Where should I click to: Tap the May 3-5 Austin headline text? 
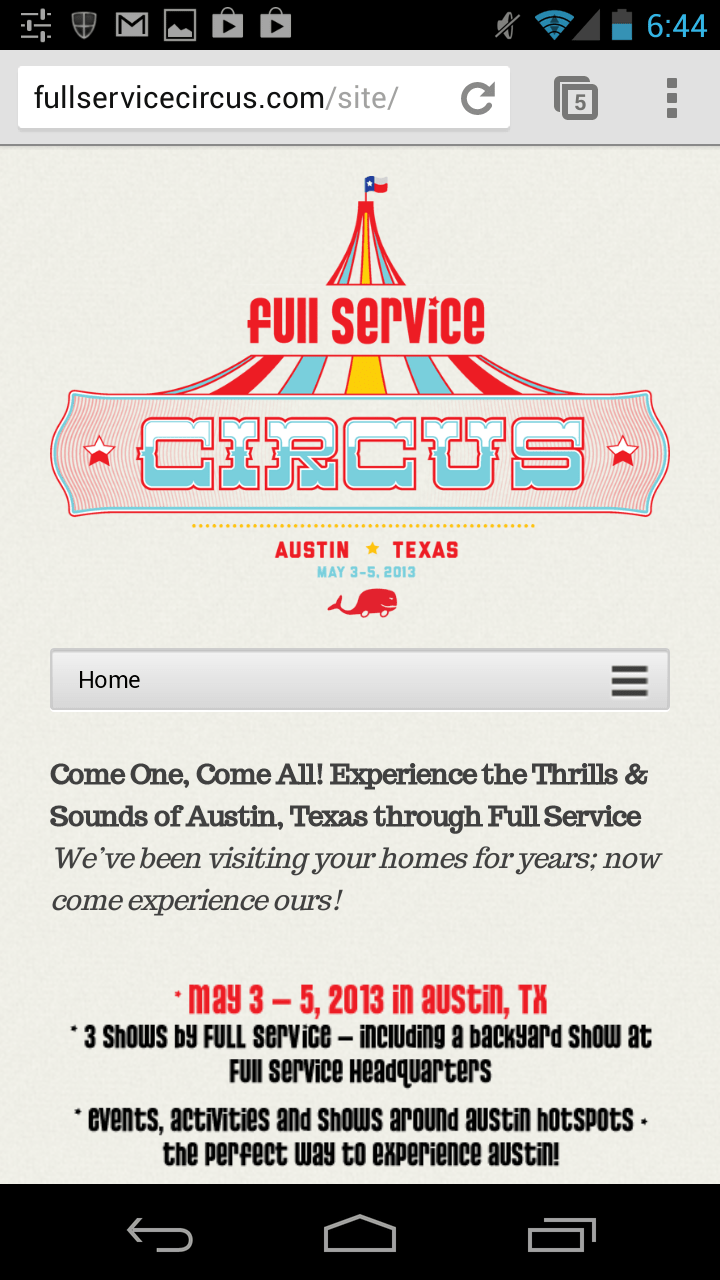360,997
